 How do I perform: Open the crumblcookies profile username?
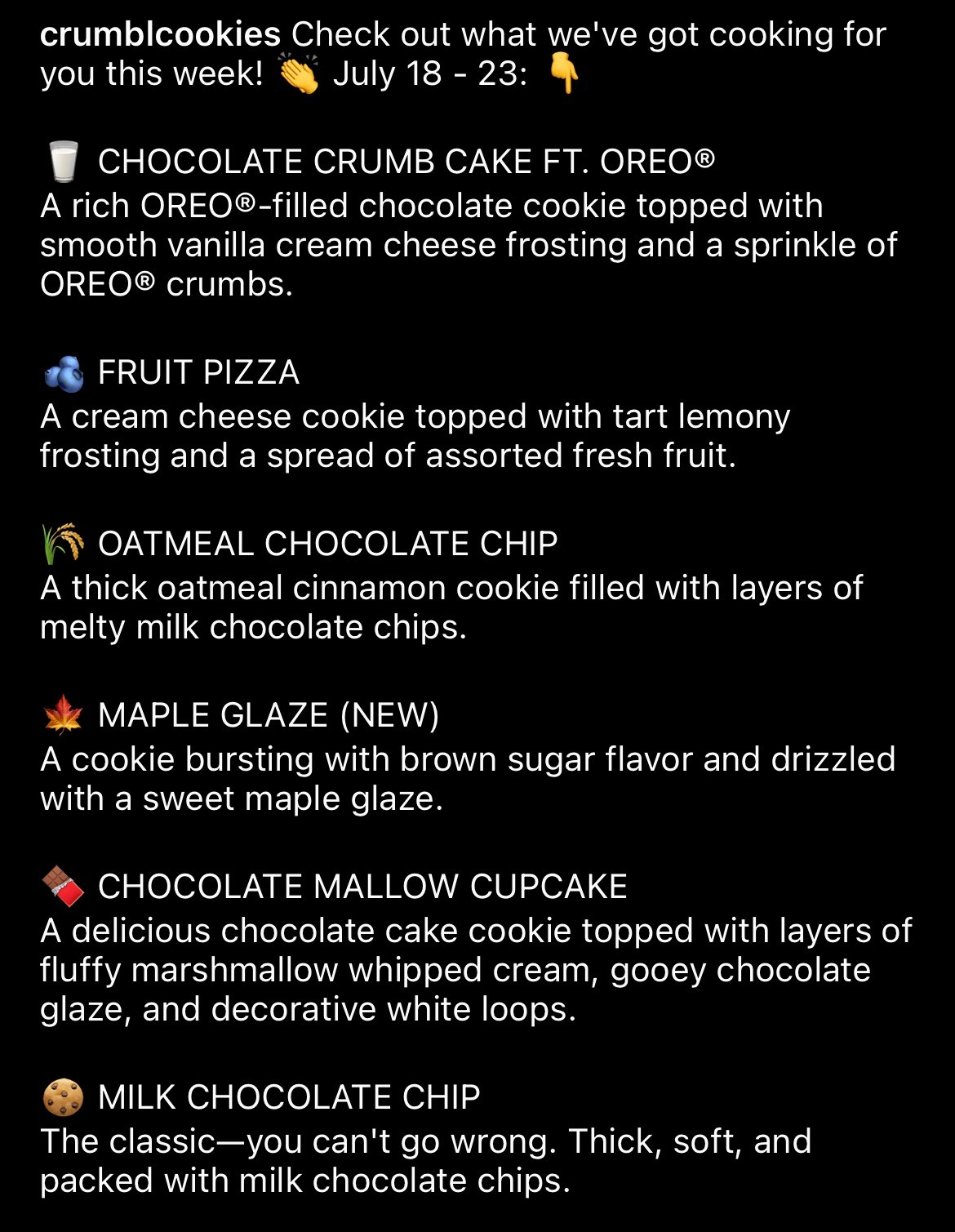[x=160, y=34]
